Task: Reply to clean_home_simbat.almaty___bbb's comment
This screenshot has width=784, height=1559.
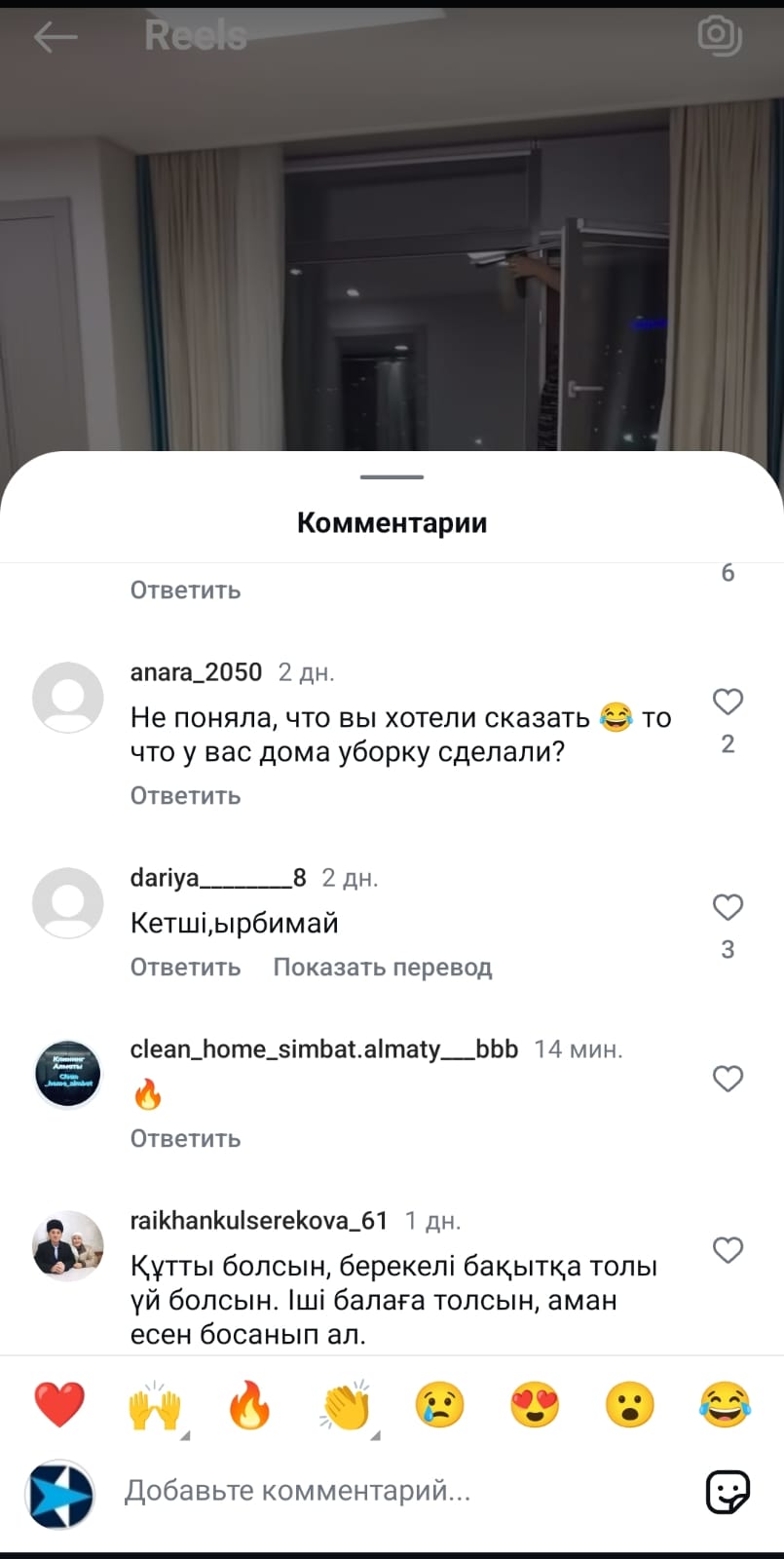Action: pyautogui.click(x=185, y=1139)
